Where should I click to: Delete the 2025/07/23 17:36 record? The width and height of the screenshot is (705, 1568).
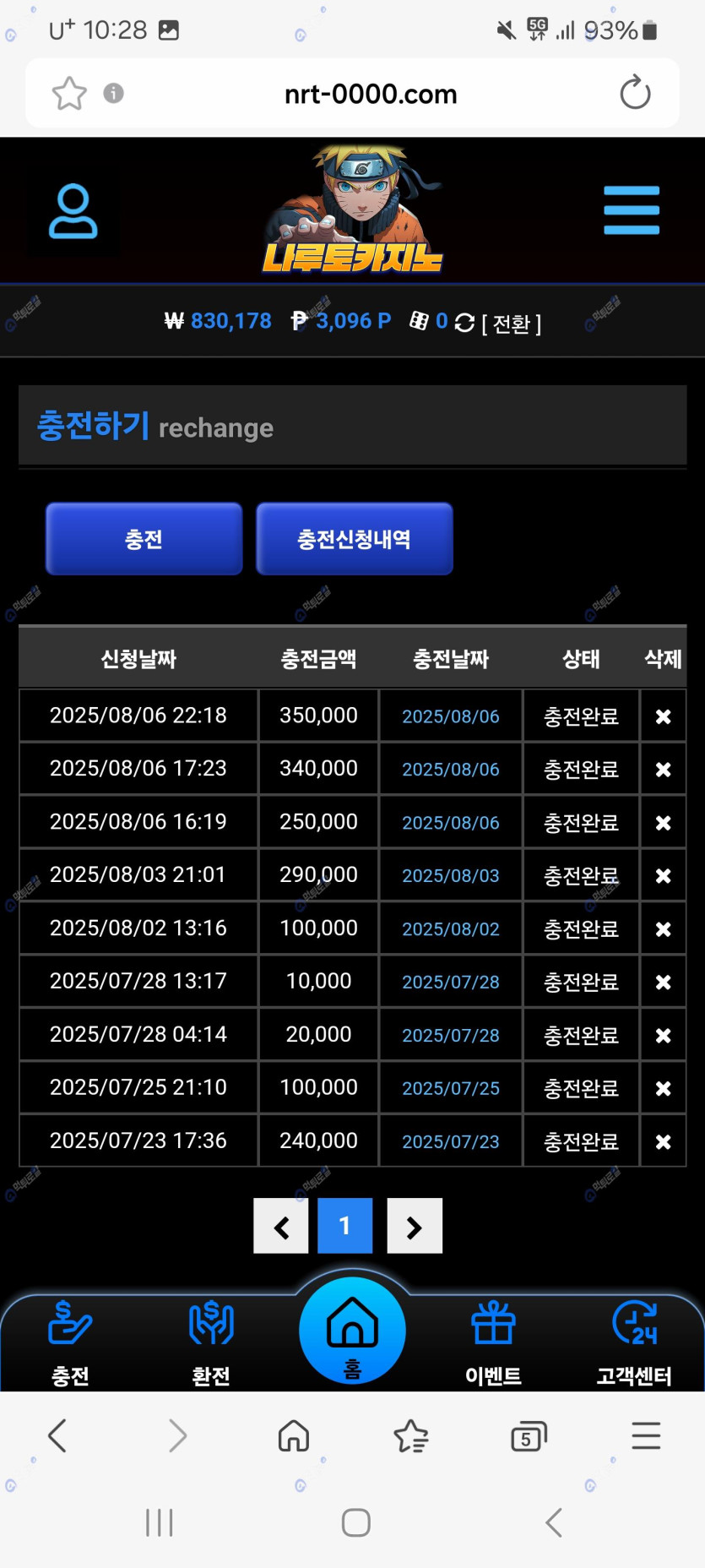(663, 1141)
